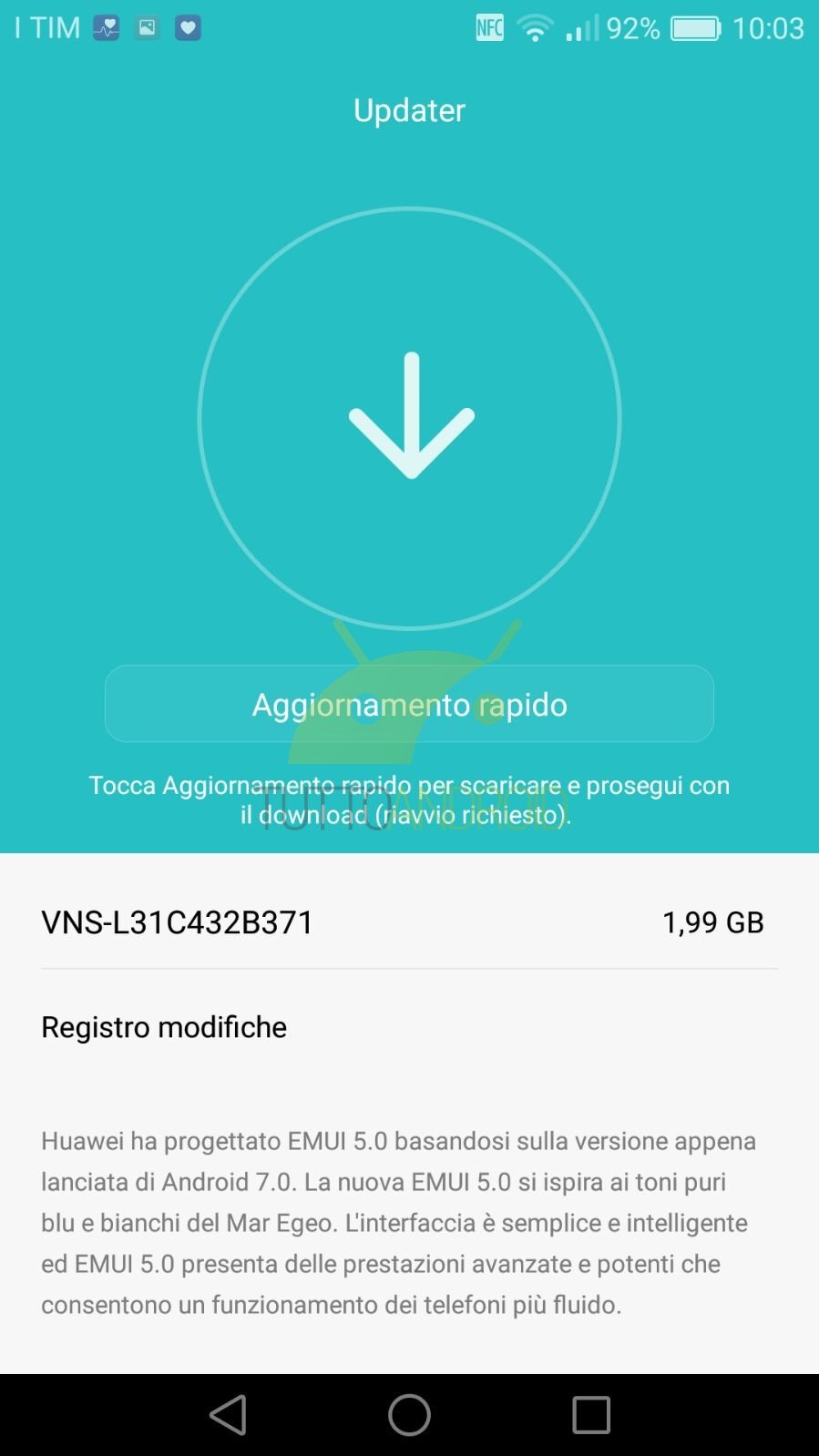Screen dimensions: 819x1456
Task: Tap the download arrow circle
Action: [409, 418]
